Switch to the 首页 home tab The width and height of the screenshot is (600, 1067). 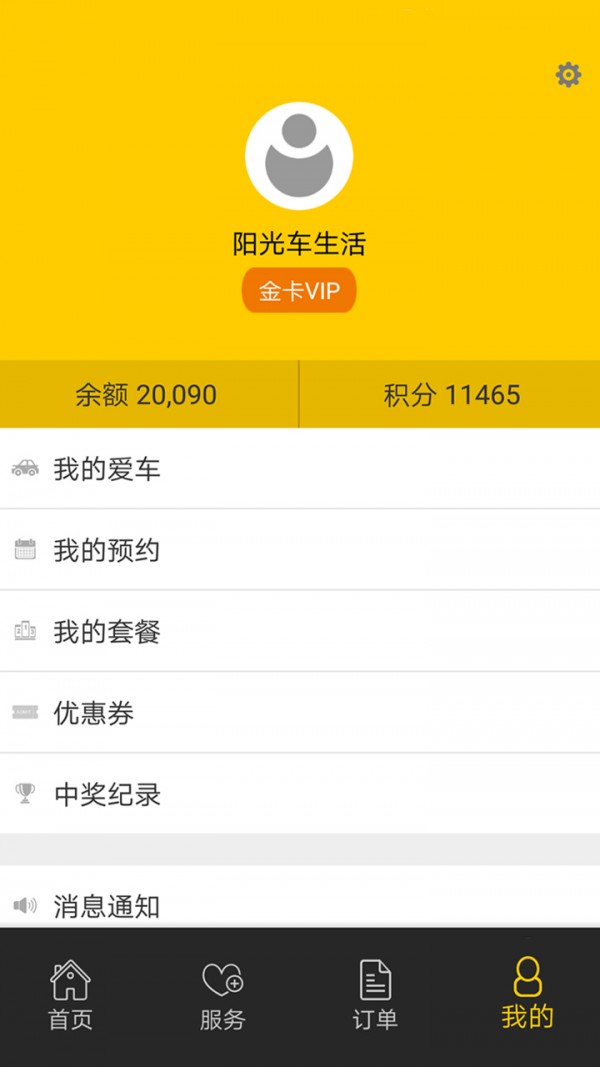71,995
